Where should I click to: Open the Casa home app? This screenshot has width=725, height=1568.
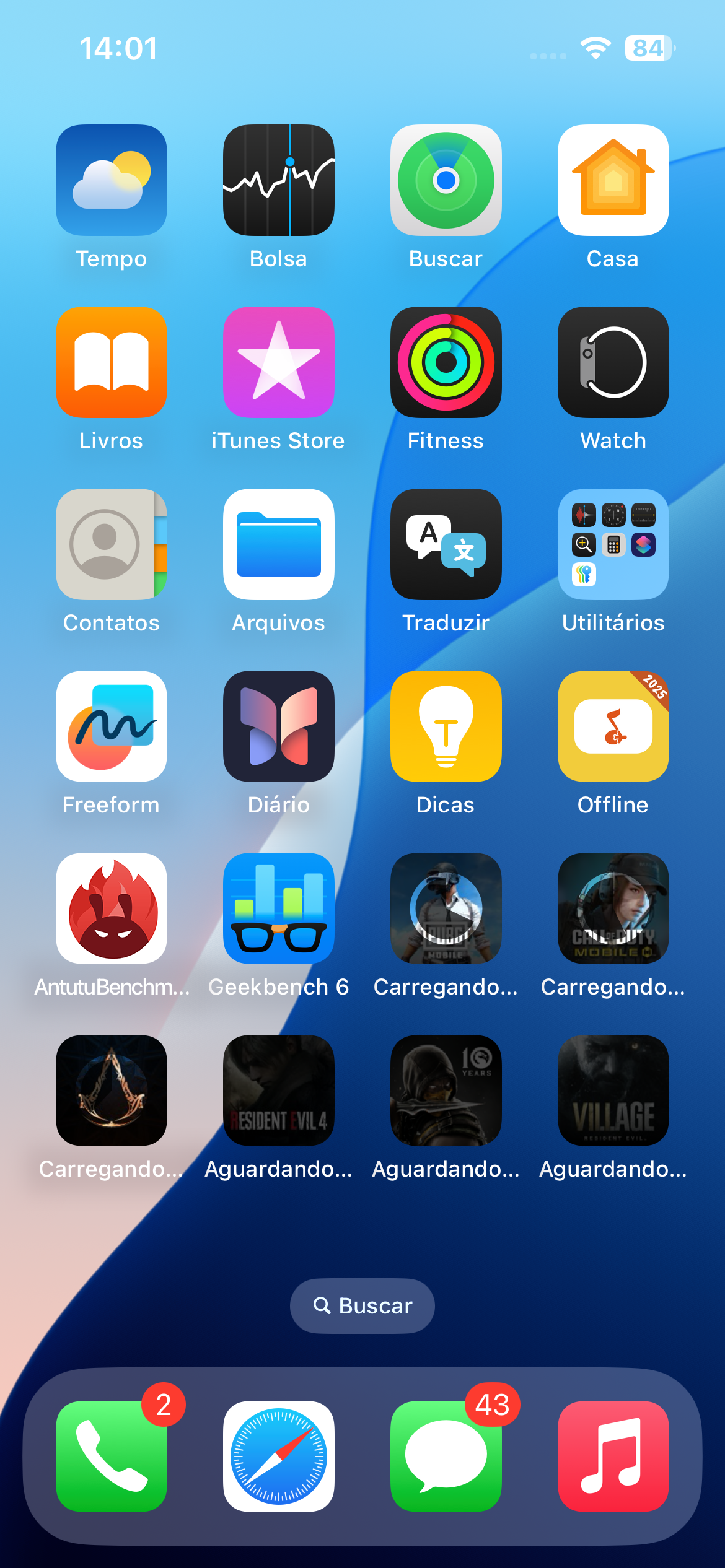click(613, 180)
